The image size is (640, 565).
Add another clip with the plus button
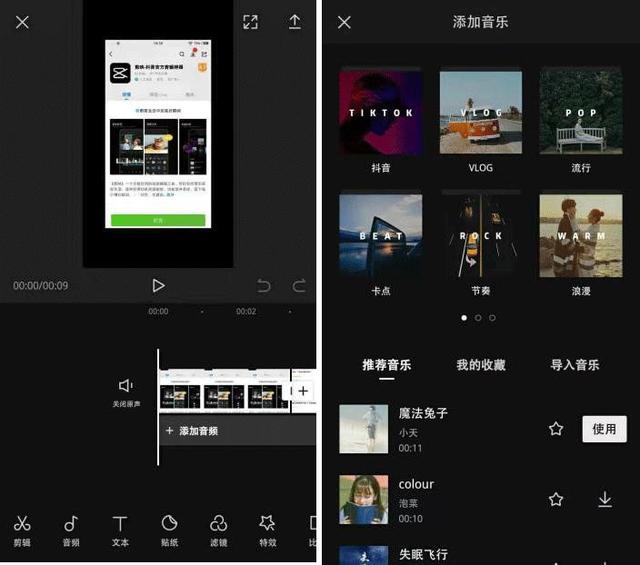pos(303,391)
